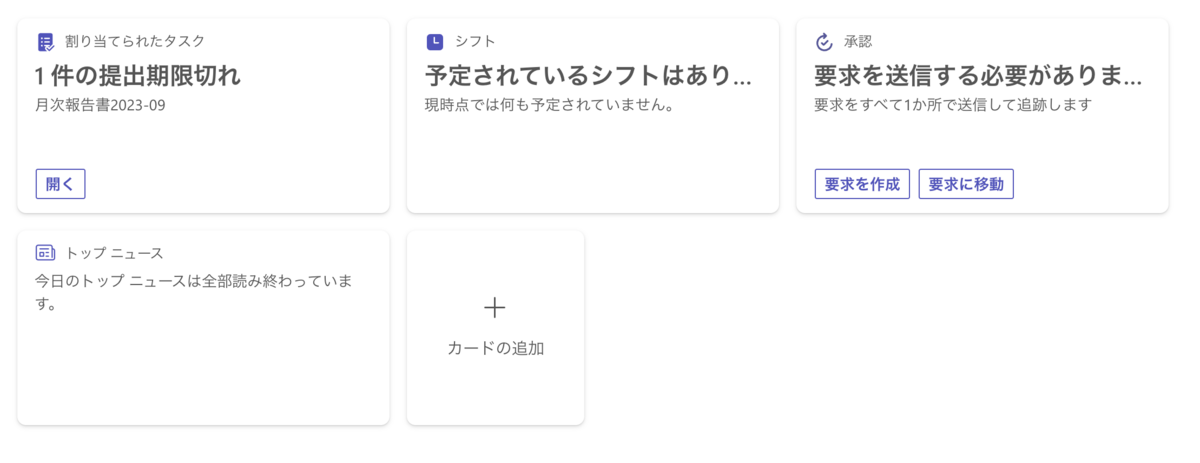Open the トップ ニュース card
This screenshot has width=1200, height=463.
pyautogui.click(x=203, y=327)
